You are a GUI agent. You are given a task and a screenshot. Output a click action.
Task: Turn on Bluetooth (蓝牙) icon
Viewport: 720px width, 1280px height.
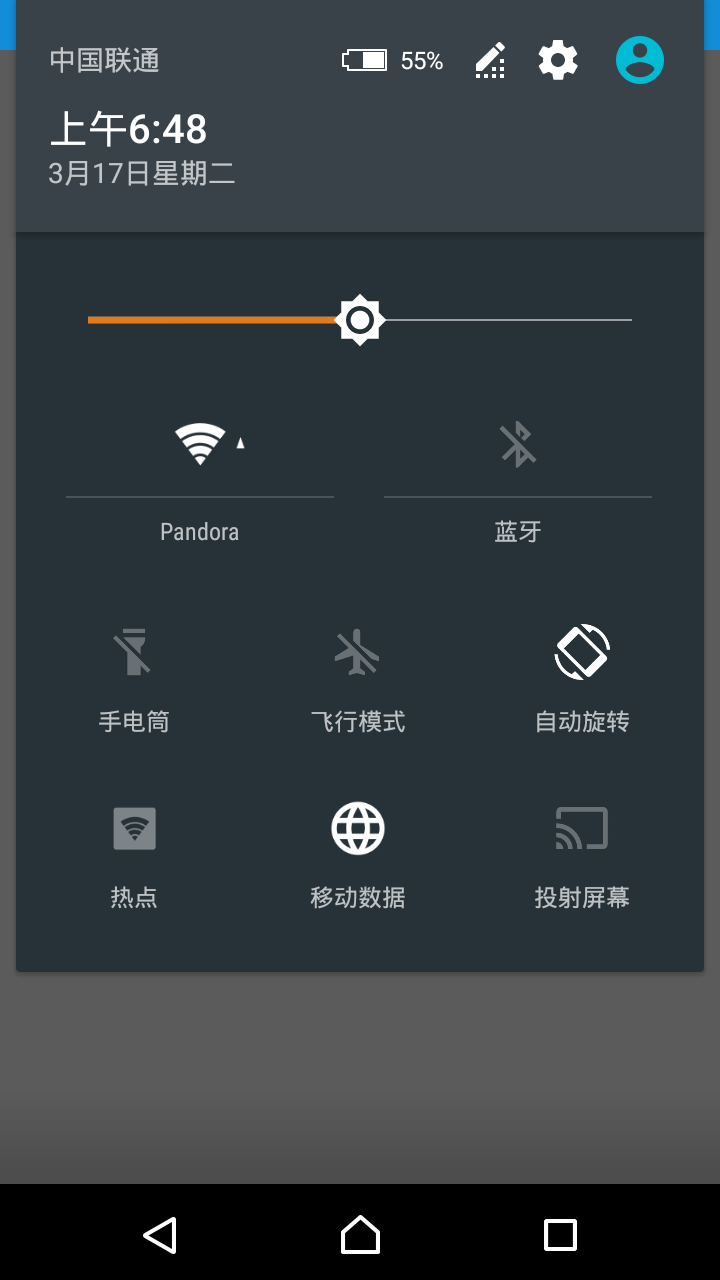coord(518,444)
